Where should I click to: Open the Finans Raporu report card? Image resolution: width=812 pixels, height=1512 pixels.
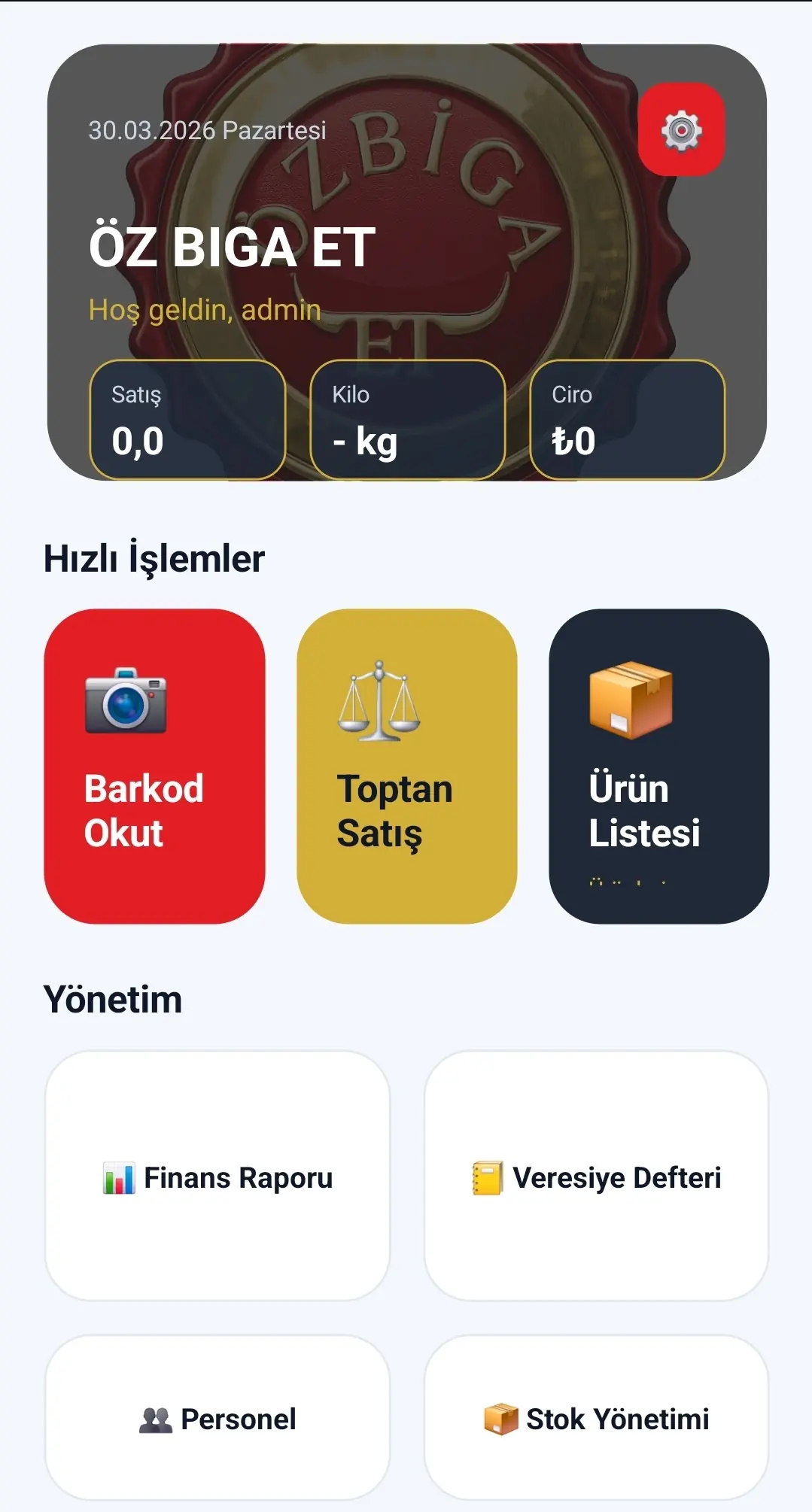coord(218,1178)
